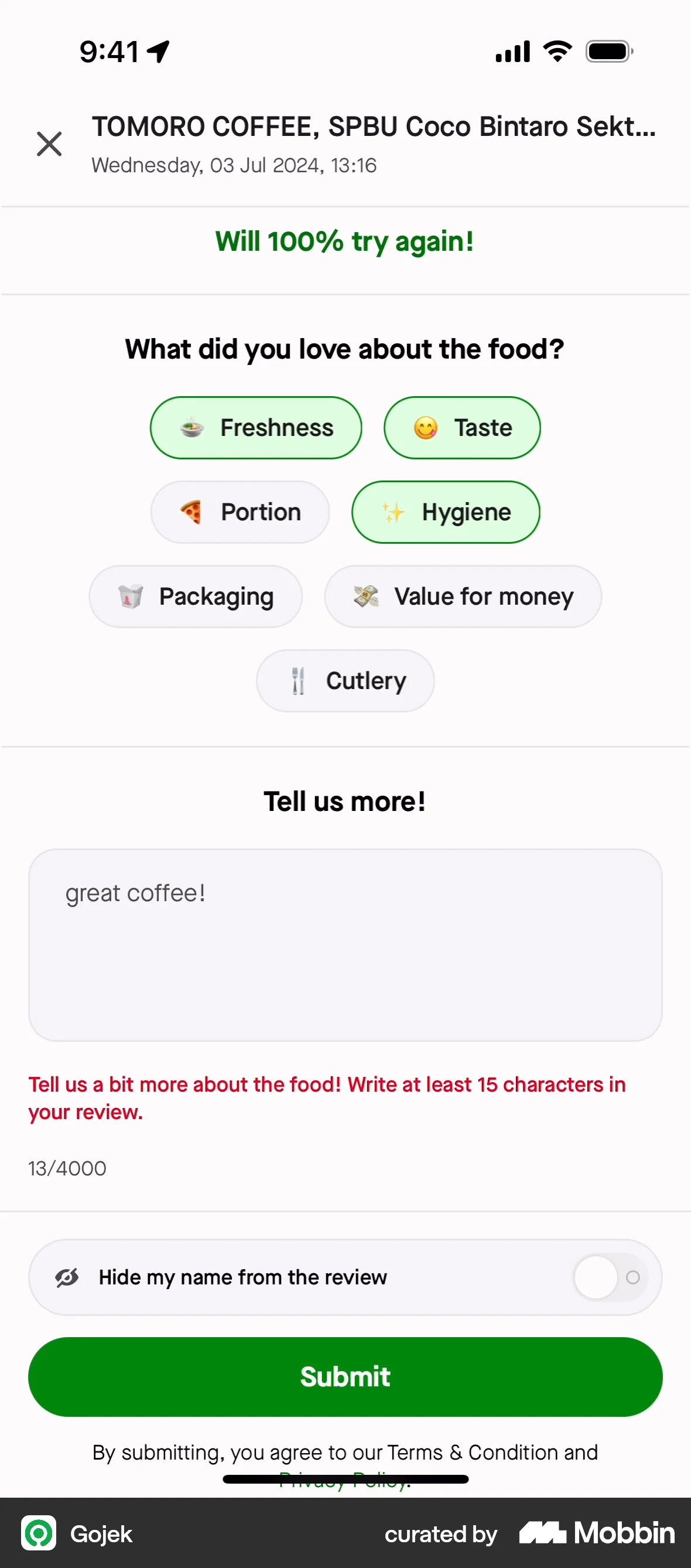Select the Value for money chip
This screenshot has width=691, height=1568.
(x=464, y=596)
